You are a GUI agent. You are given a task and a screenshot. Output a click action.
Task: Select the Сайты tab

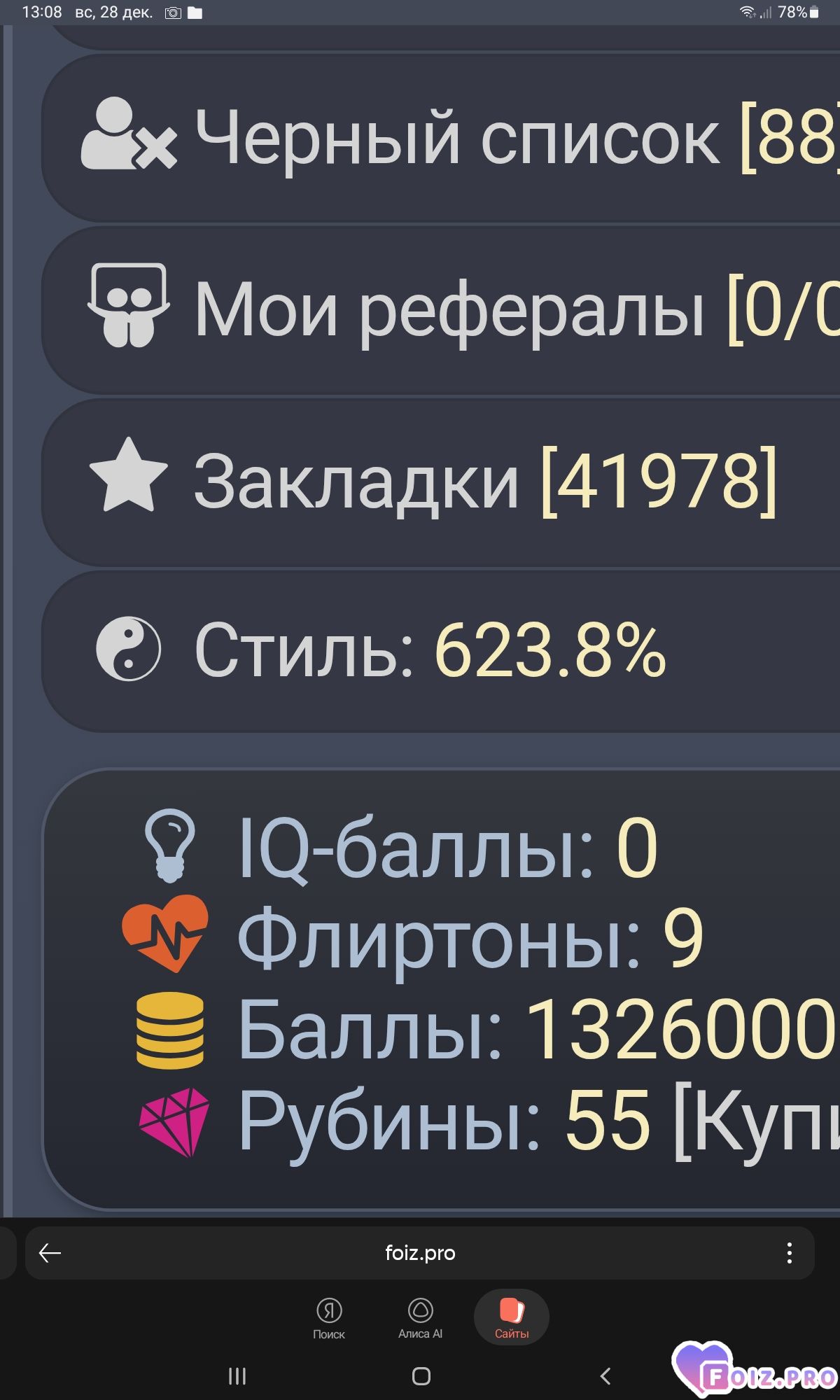pyautogui.click(x=512, y=1318)
